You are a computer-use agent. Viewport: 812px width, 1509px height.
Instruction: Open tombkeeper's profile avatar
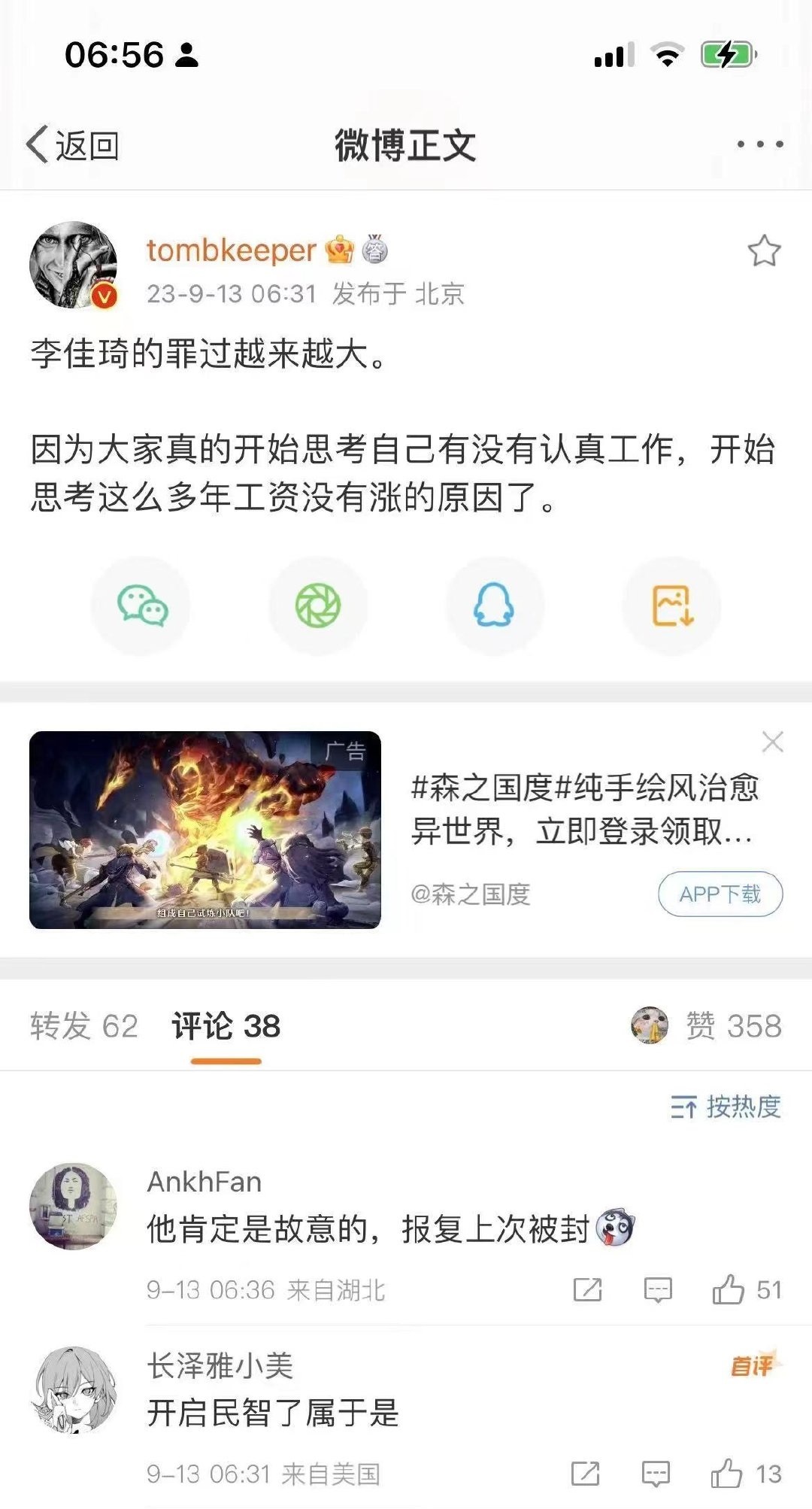73,265
